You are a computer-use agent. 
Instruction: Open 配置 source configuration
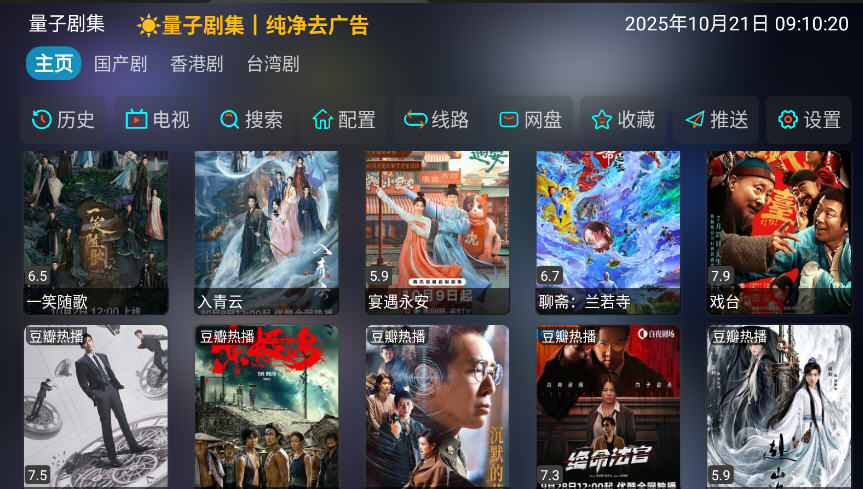[344, 120]
